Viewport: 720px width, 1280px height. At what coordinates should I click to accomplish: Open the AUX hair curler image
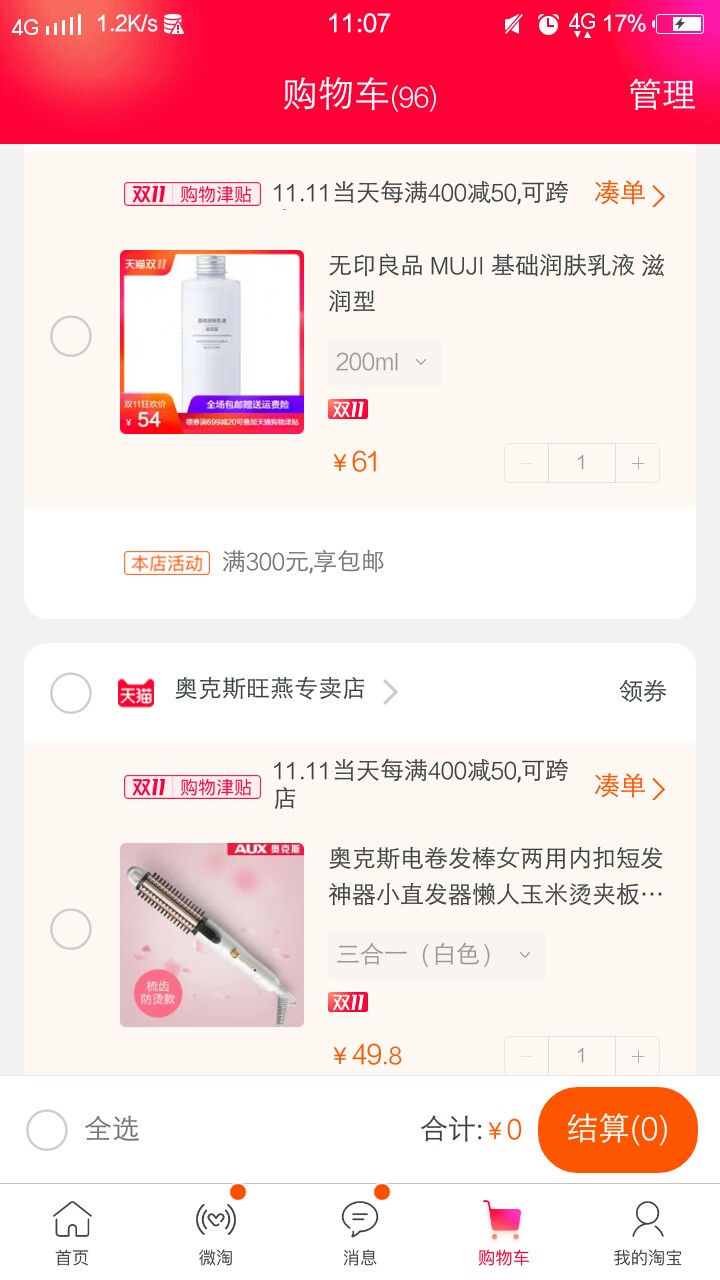[x=212, y=935]
